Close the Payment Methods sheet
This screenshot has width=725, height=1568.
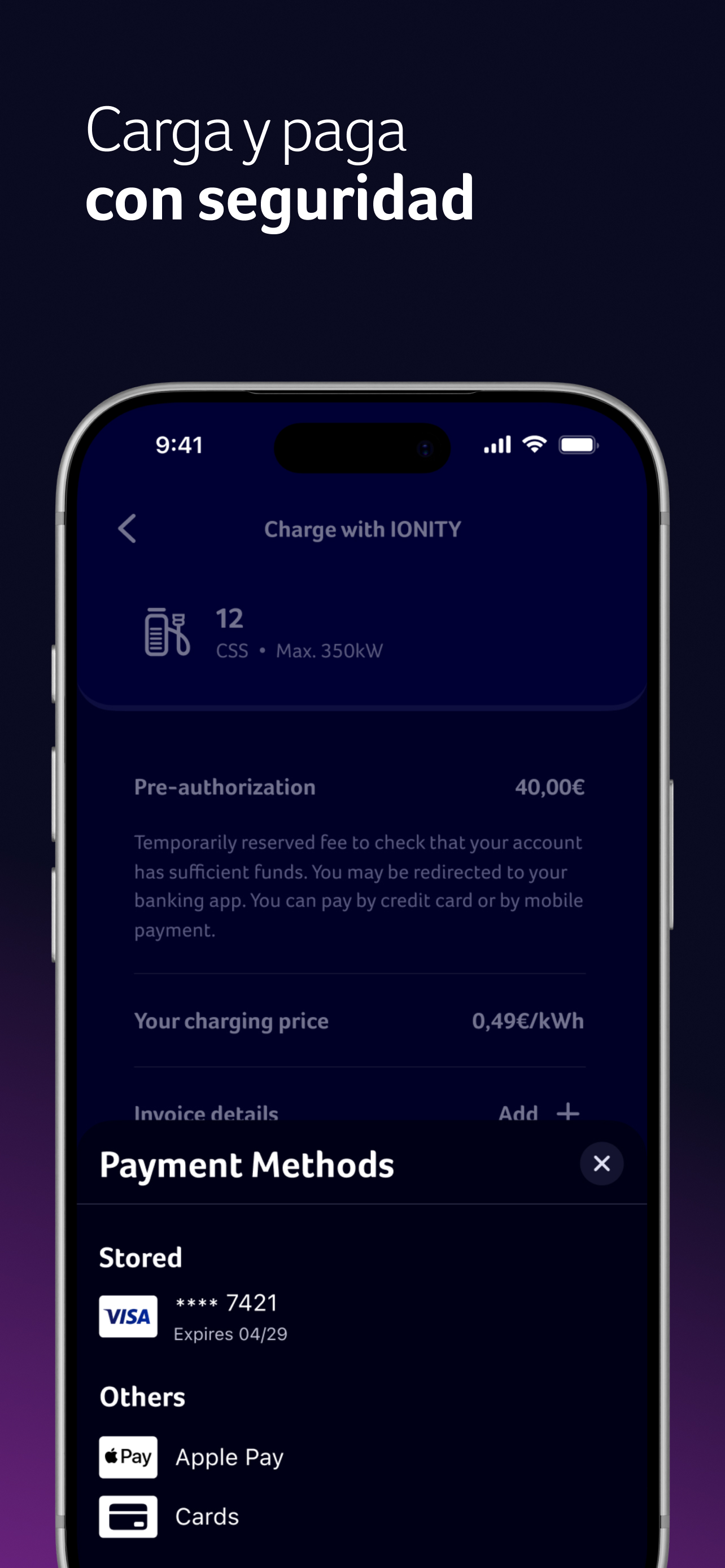coord(601,1163)
